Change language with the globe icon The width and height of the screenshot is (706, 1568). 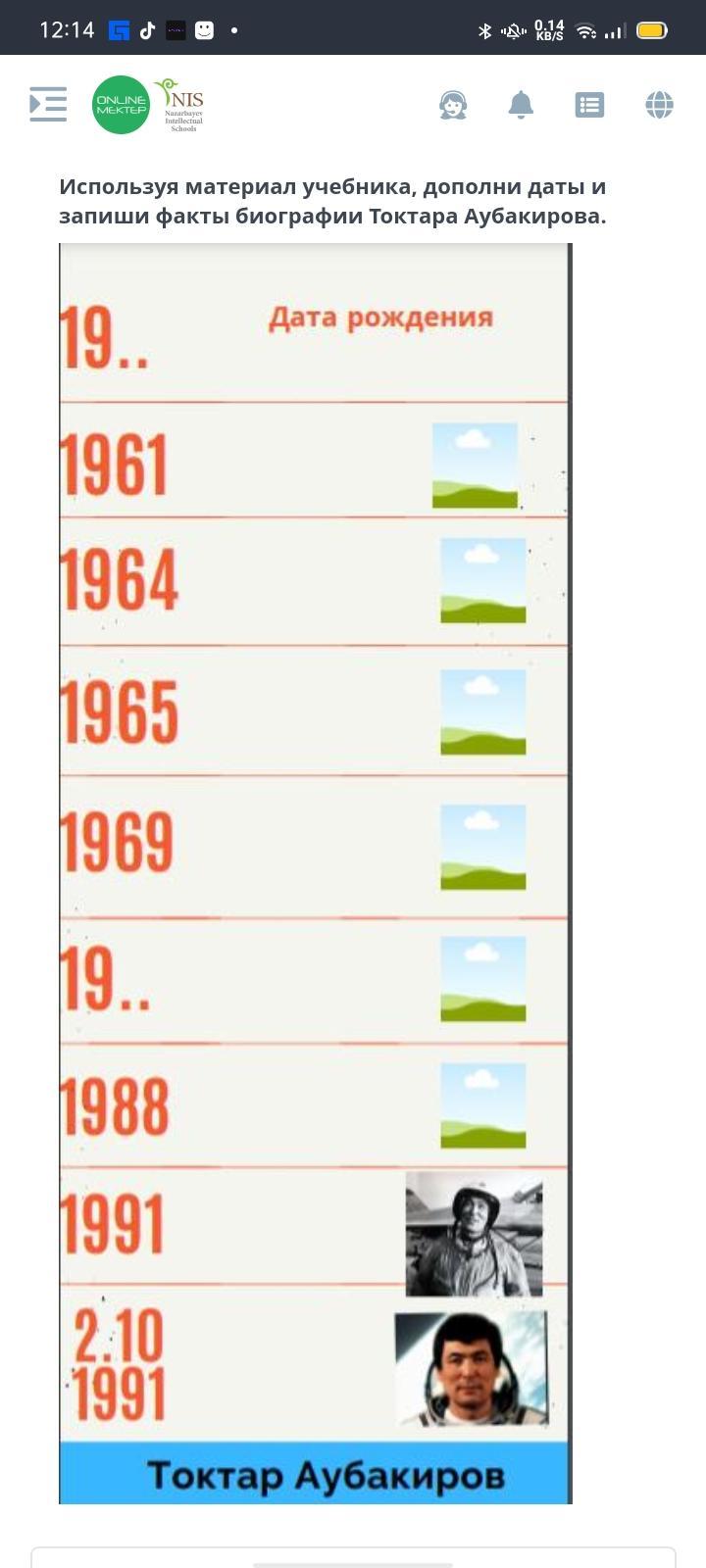click(x=659, y=105)
